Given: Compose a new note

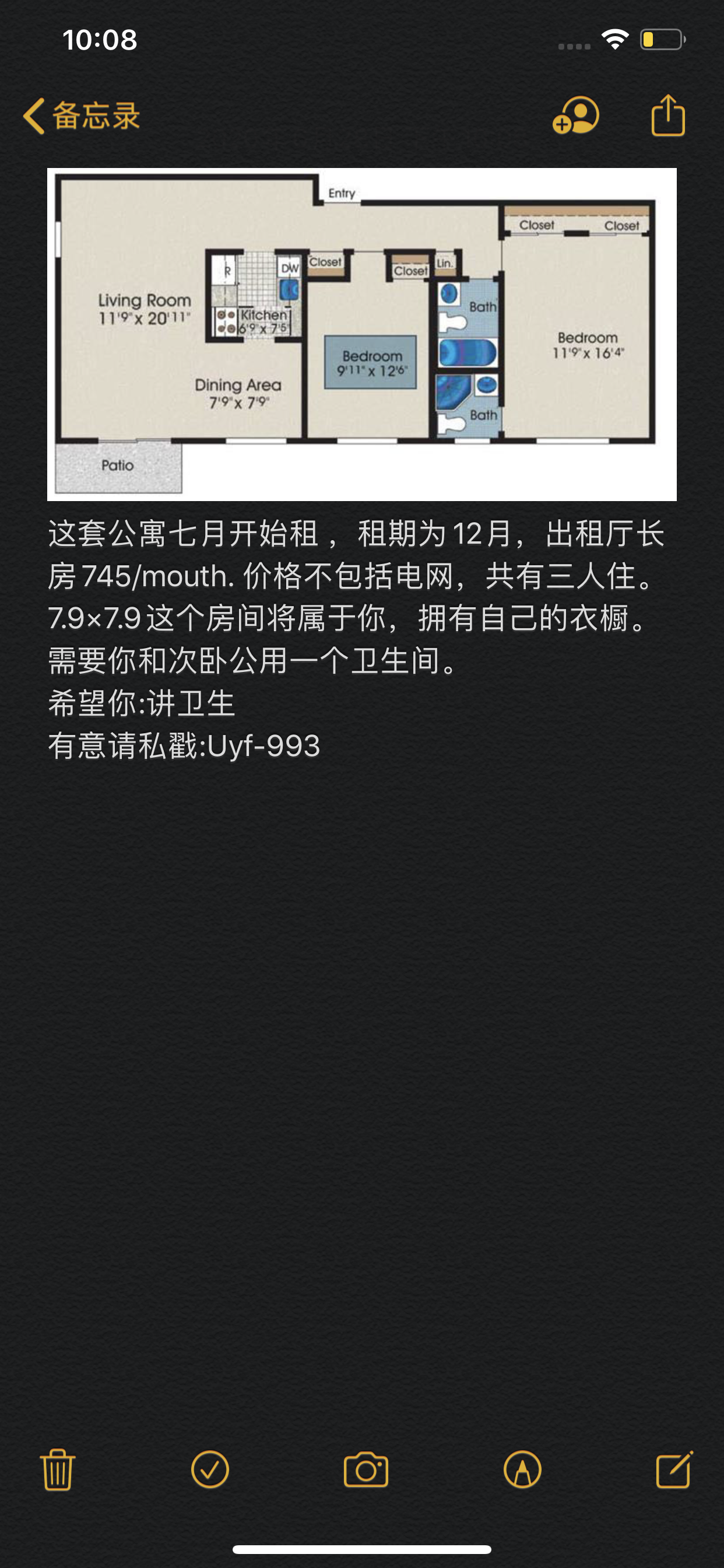Looking at the screenshot, I should click(674, 1470).
